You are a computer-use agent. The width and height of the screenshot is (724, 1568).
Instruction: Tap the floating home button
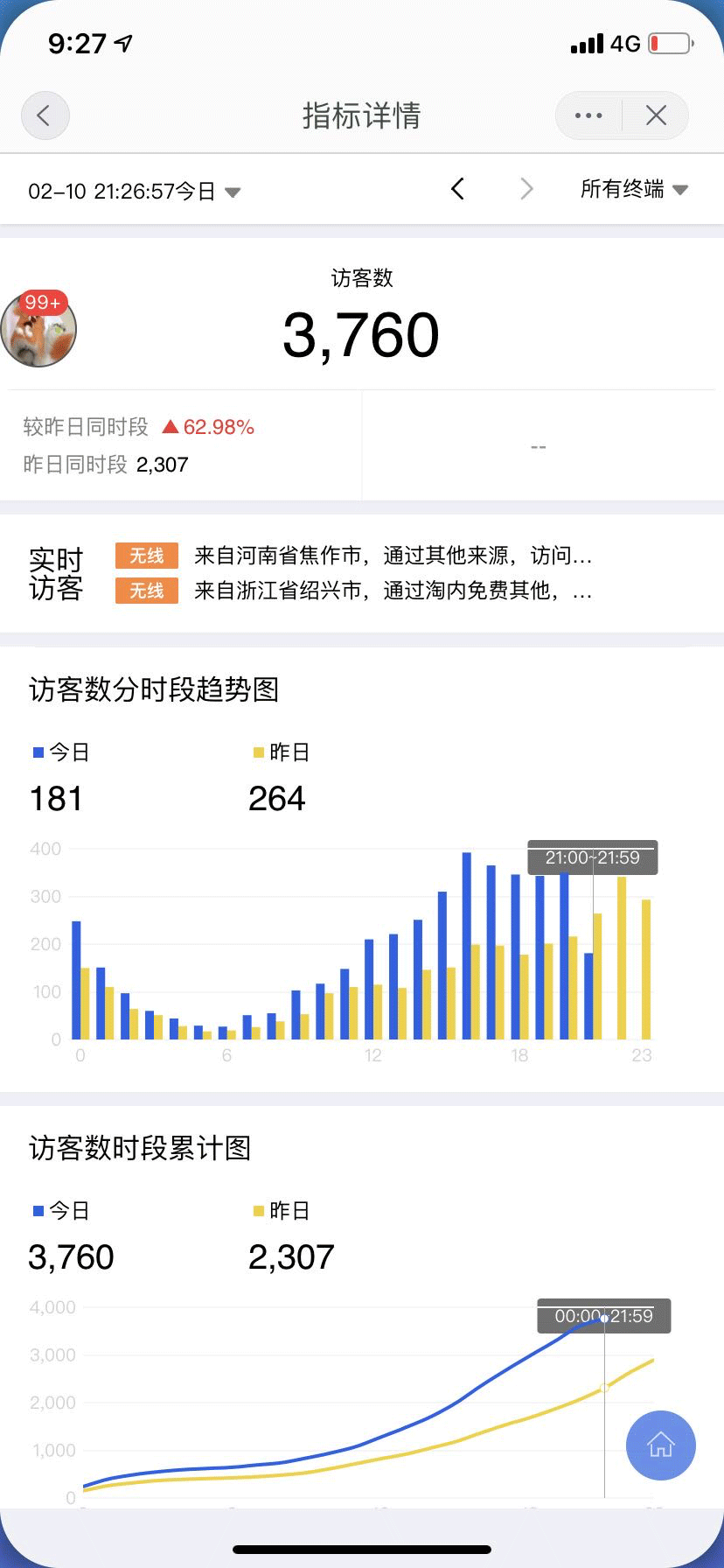[x=660, y=1445]
